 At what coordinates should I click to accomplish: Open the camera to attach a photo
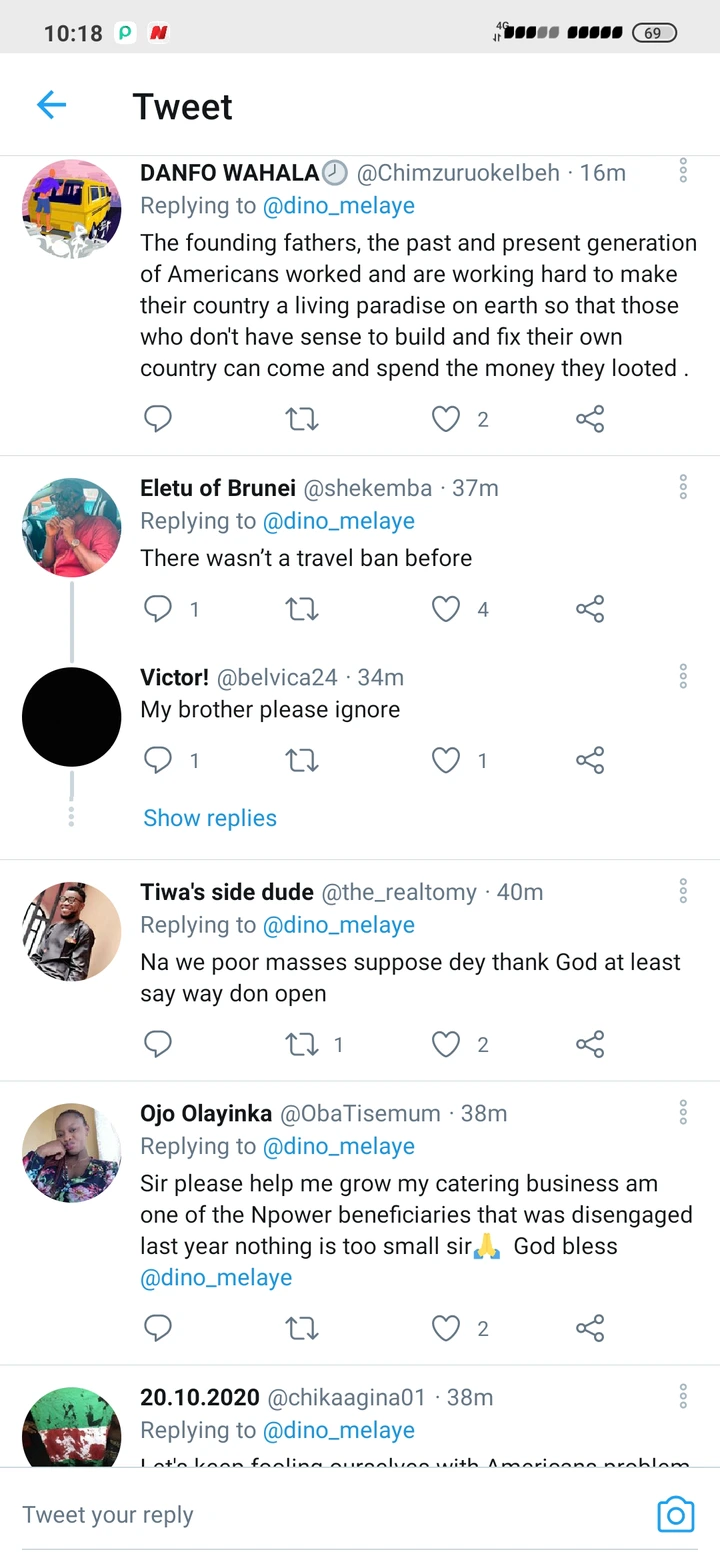(x=675, y=1515)
